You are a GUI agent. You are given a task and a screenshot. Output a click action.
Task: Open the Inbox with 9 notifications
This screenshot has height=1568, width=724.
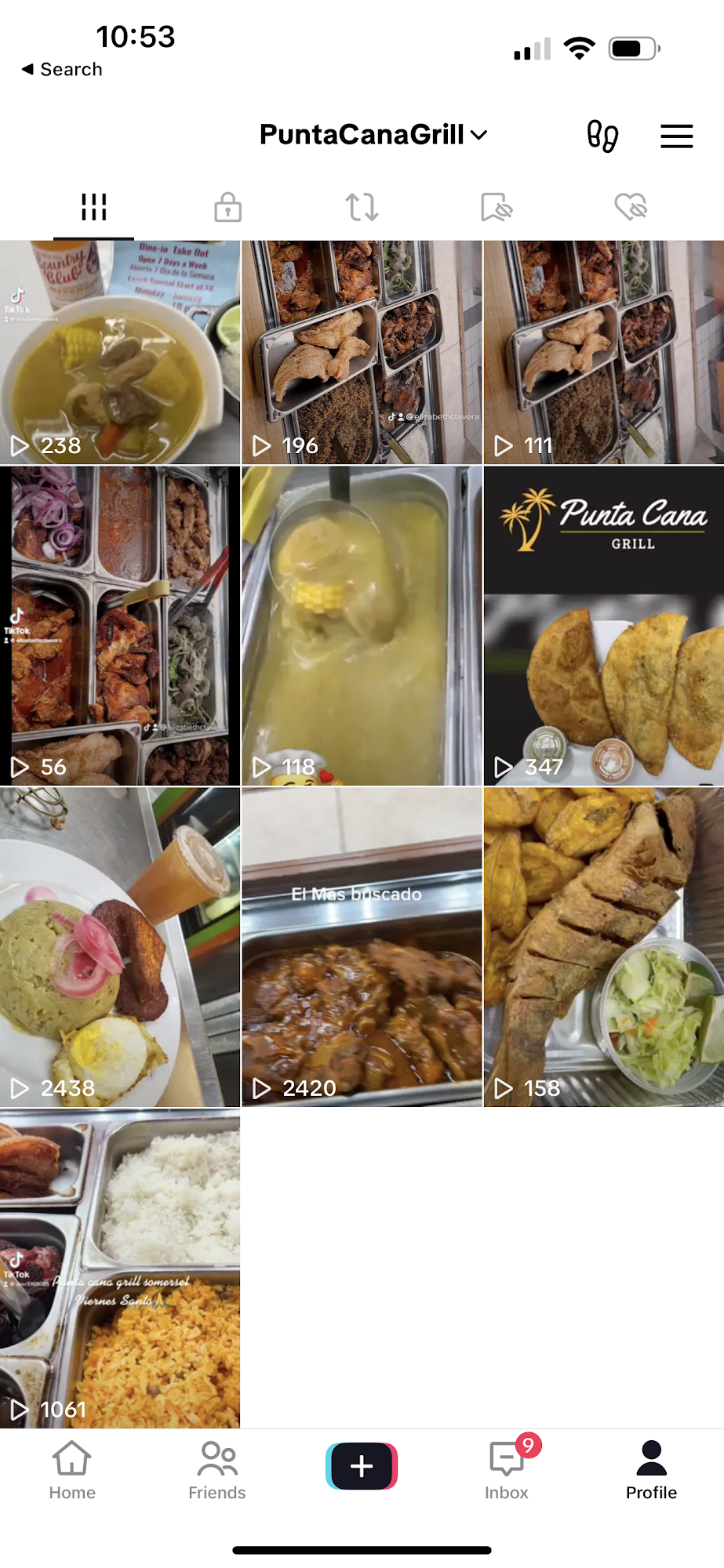pyautogui.click(x=507, y=1470)
